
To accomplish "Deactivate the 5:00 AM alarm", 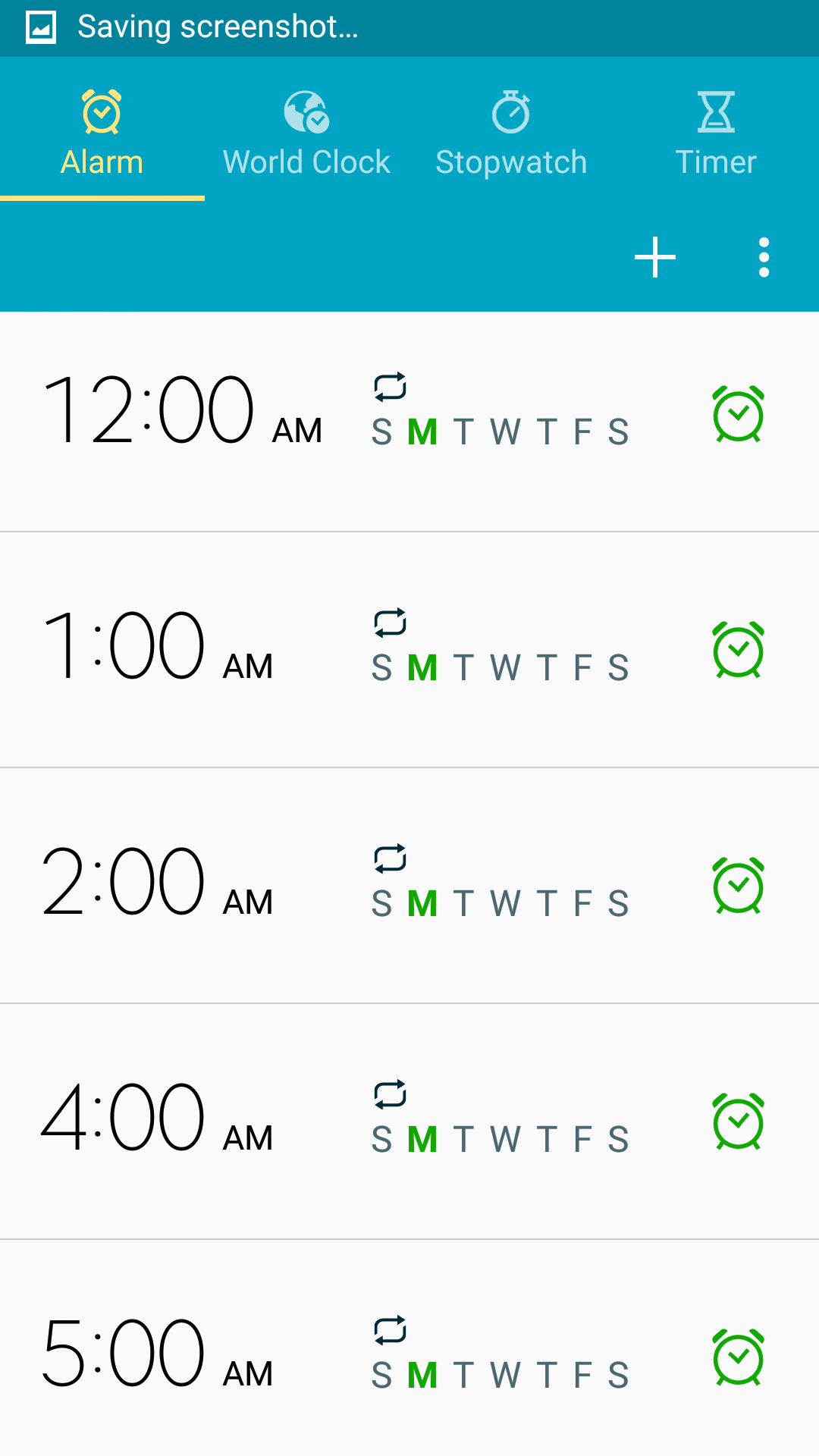I will (x=738, y=1357).
